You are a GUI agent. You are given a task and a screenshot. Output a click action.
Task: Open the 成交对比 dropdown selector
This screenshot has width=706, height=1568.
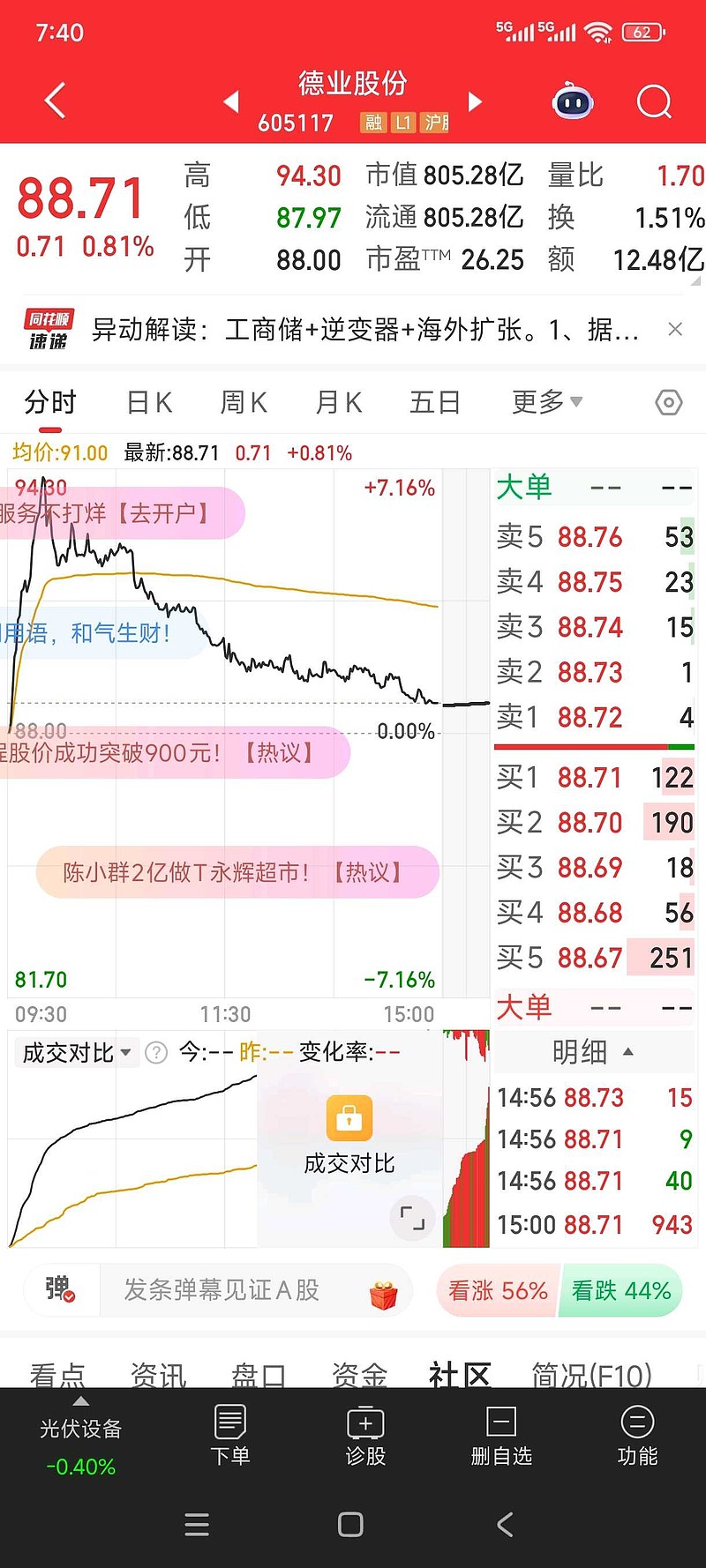77,1052
